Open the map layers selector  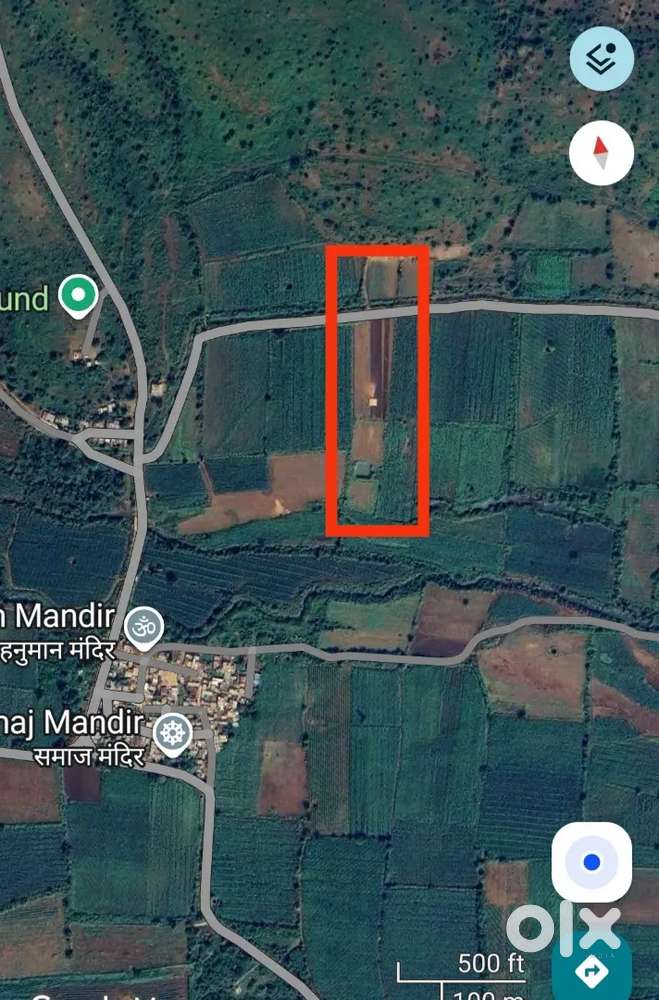[x=601, y=59]
